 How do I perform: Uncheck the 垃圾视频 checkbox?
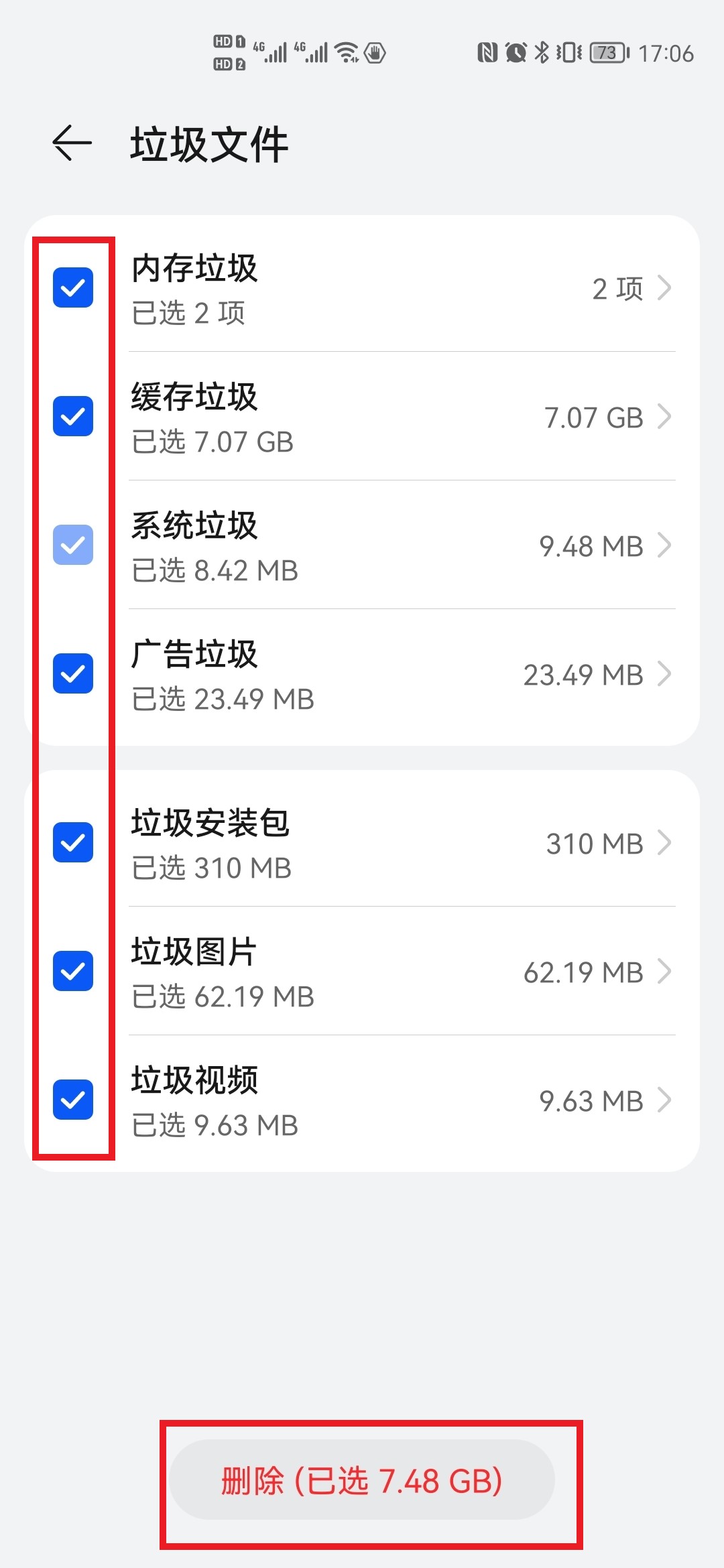(73, 1100)
